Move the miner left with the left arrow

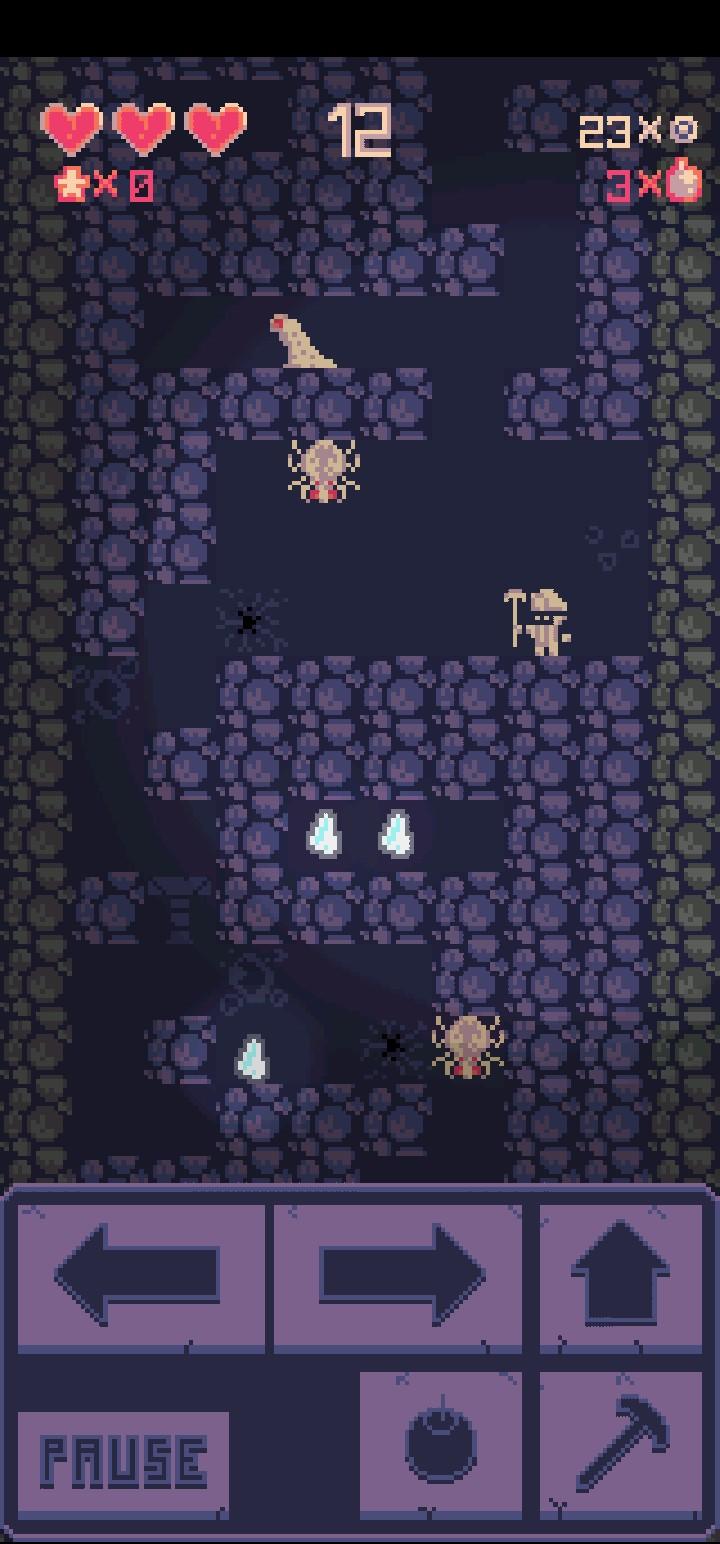click(x=140, y=1276)
